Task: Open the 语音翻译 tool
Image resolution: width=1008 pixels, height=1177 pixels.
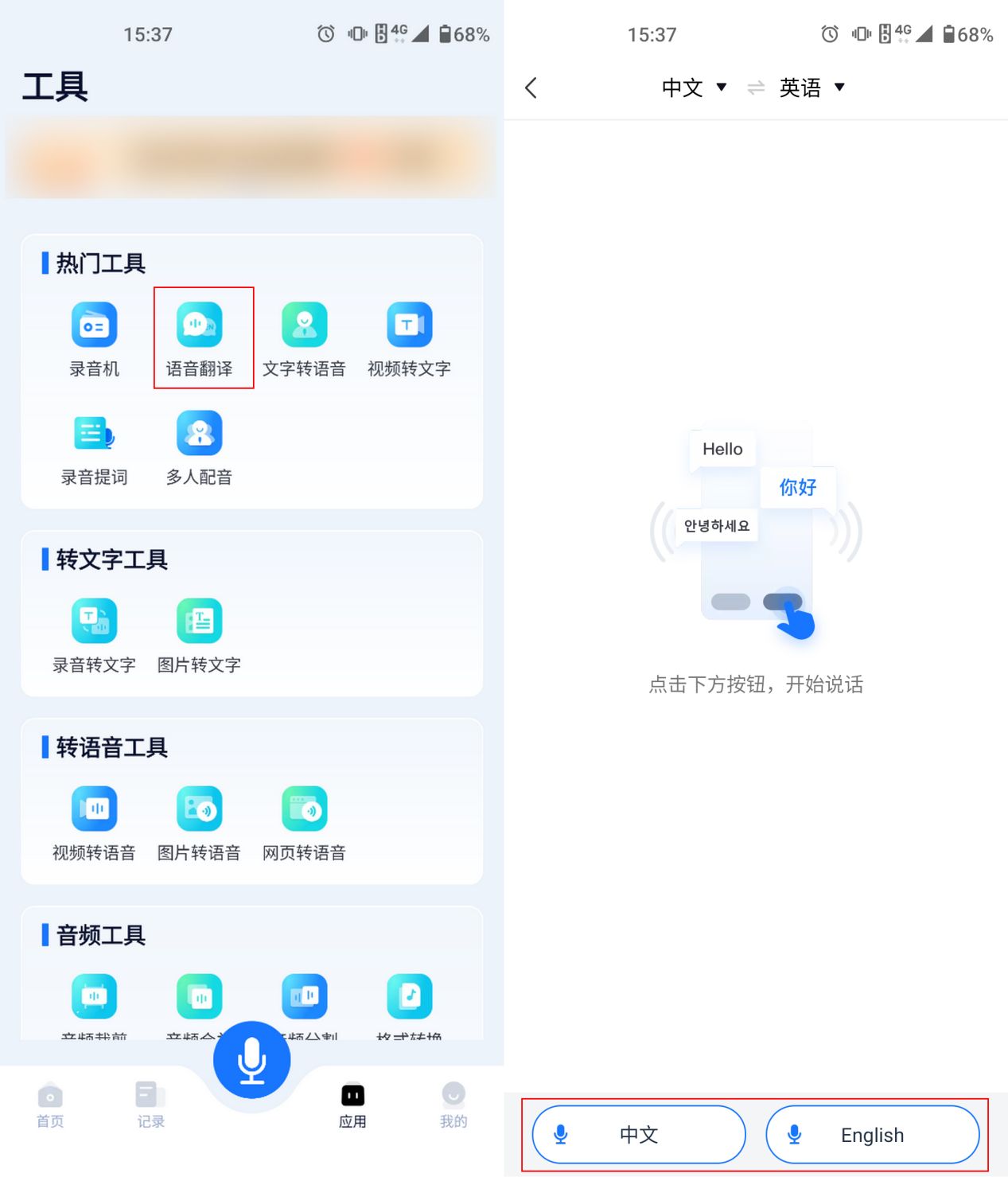Action: pos(200,338)
